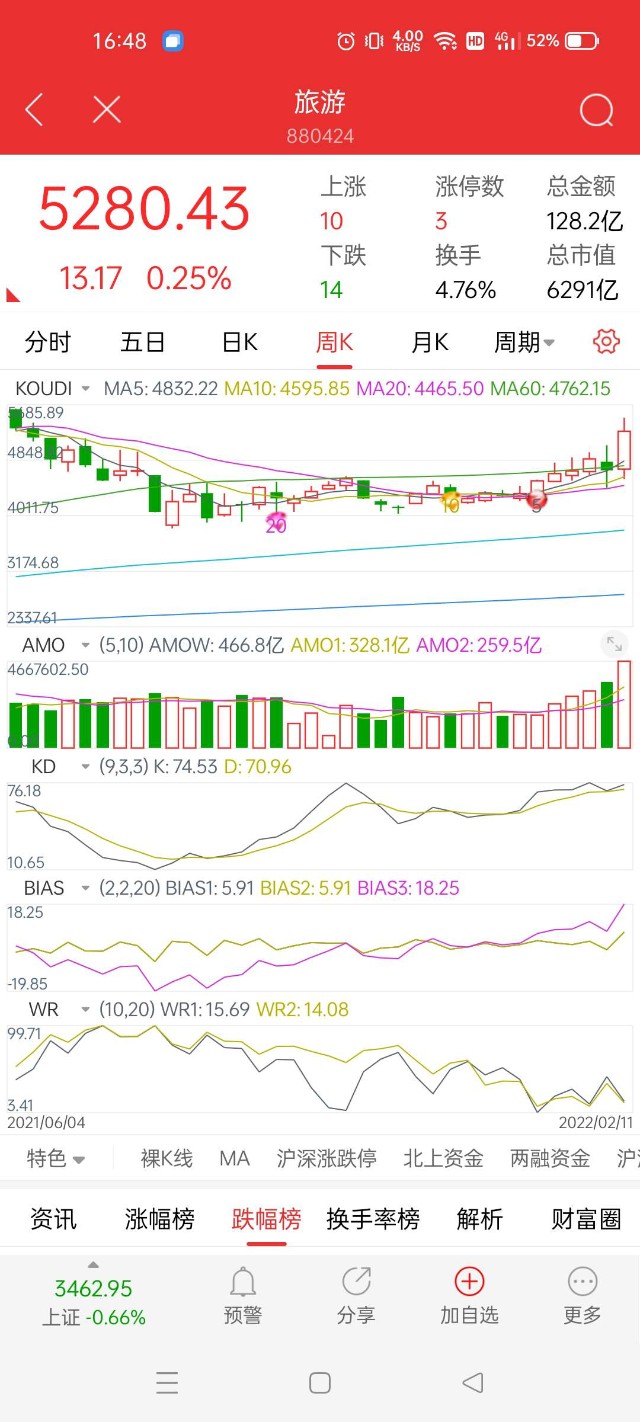Open the search magnifier icon

pyautogui.click(x=597, y=110)
